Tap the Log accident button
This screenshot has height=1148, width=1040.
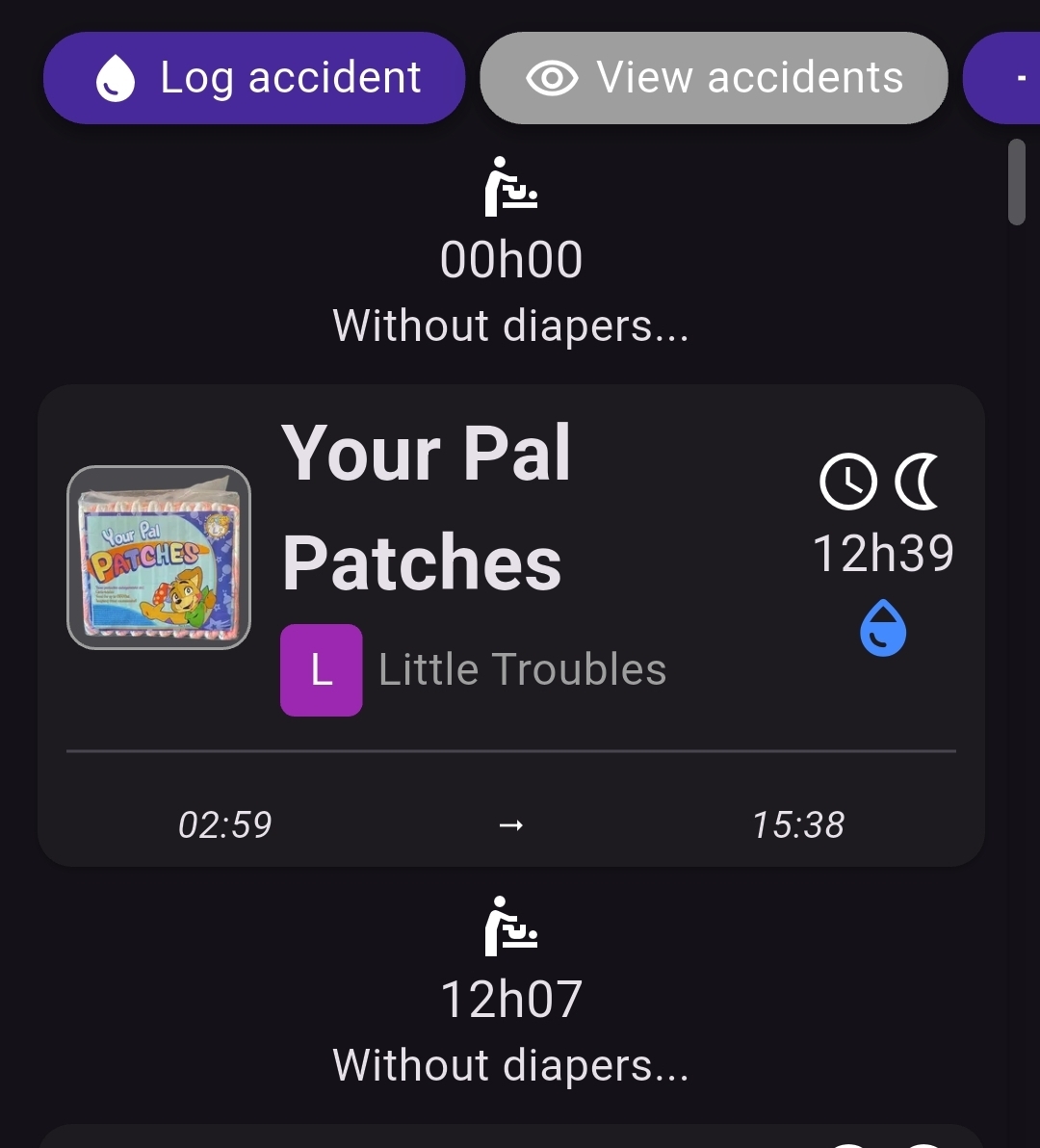254,78
